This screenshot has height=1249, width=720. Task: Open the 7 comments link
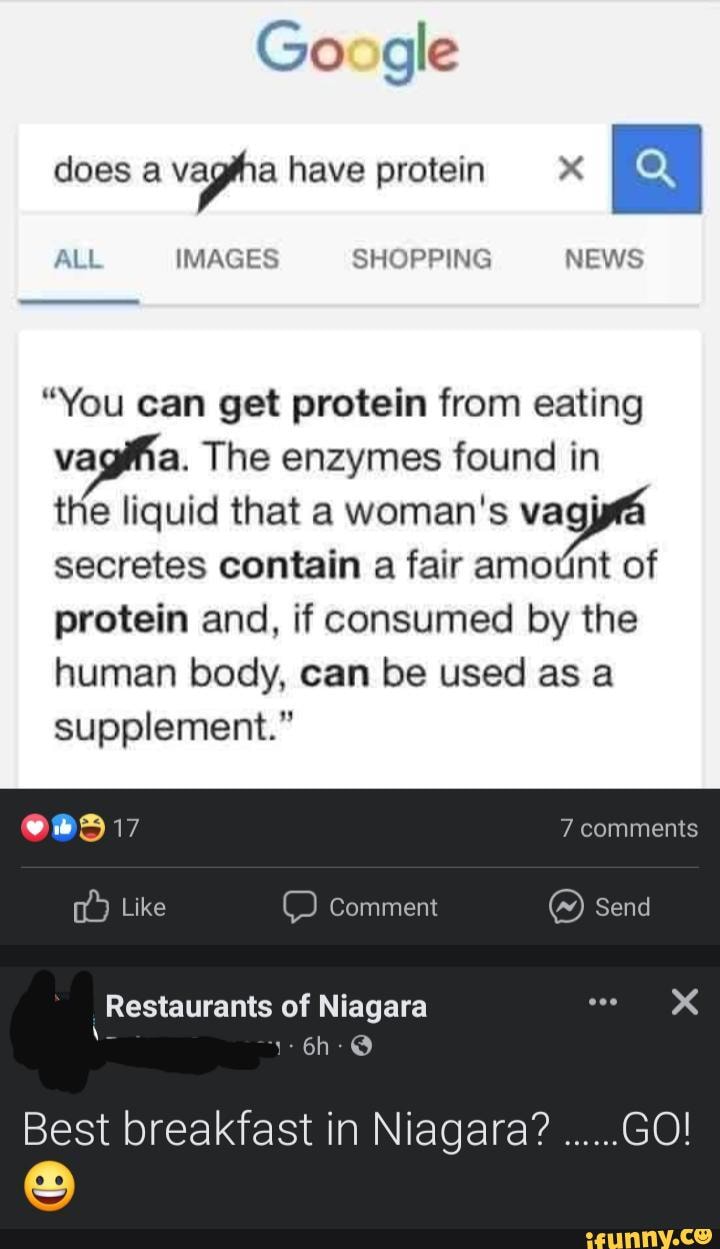[629, 827]
